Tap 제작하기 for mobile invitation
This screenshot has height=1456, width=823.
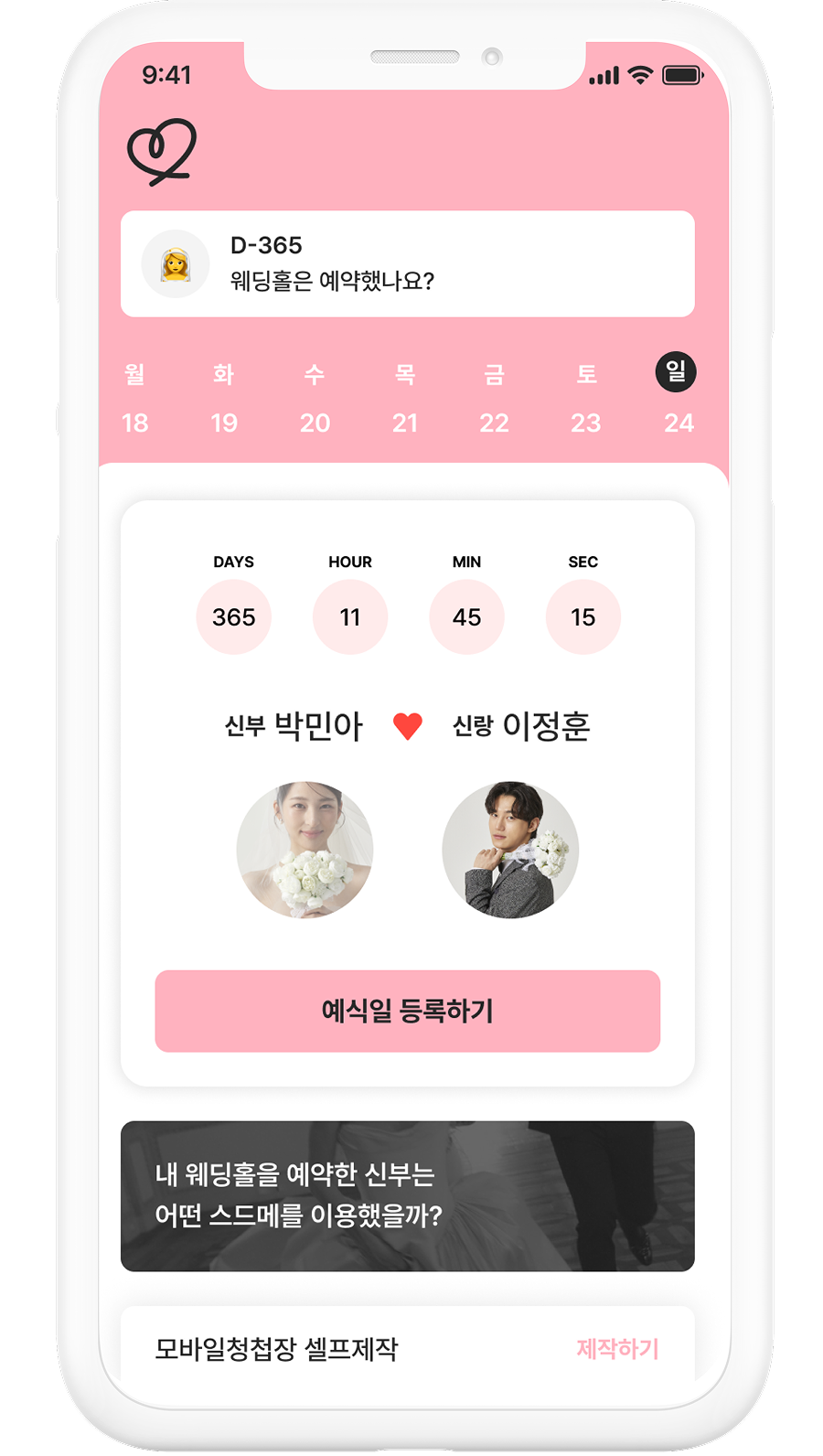617,1348
